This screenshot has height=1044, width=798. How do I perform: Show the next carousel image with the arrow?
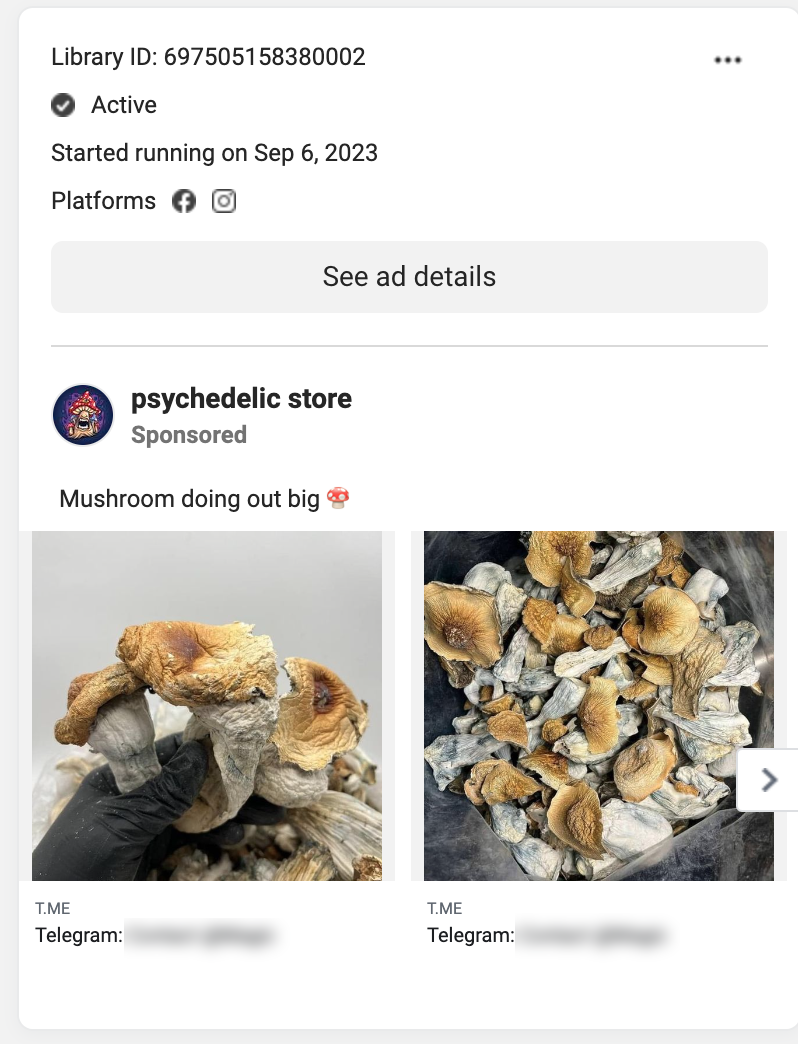(x=768, y=780)
